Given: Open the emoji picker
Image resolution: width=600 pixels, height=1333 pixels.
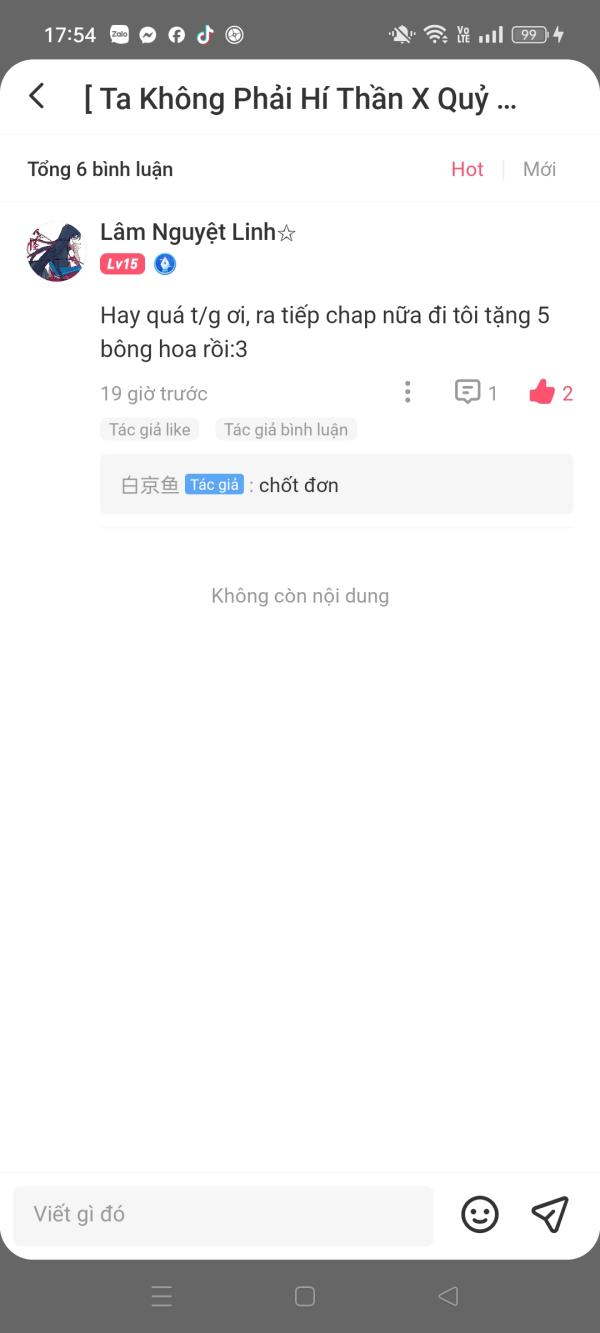Looking at the screenshot, I should click(480, 1214).
